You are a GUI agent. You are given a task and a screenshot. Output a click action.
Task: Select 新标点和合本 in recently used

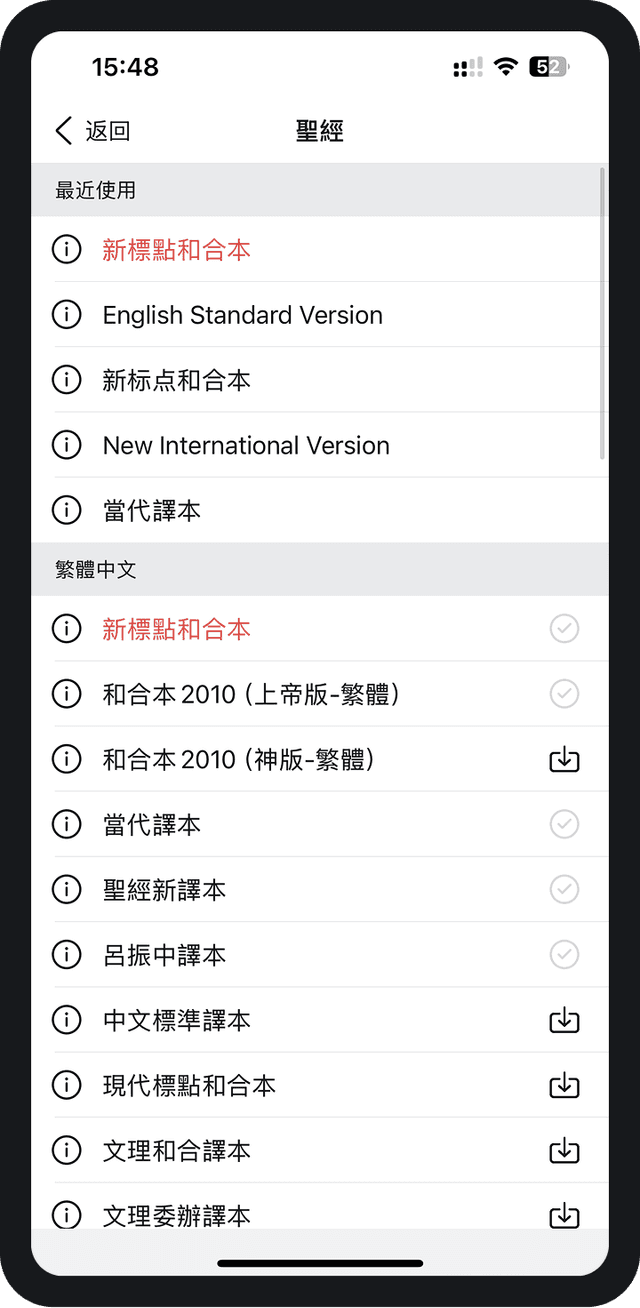176,381
